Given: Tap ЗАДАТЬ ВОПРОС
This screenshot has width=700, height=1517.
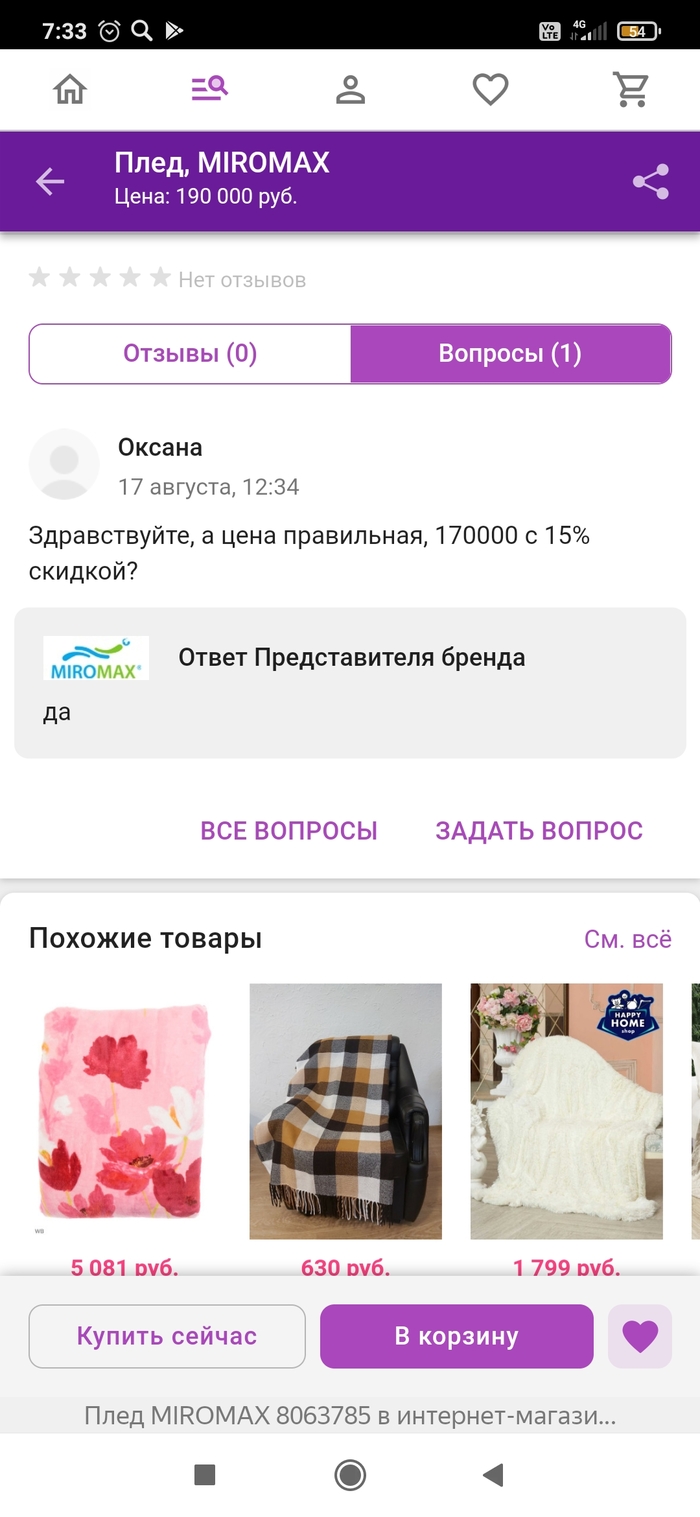Looking at the screenshot, I should coord(539,830).
